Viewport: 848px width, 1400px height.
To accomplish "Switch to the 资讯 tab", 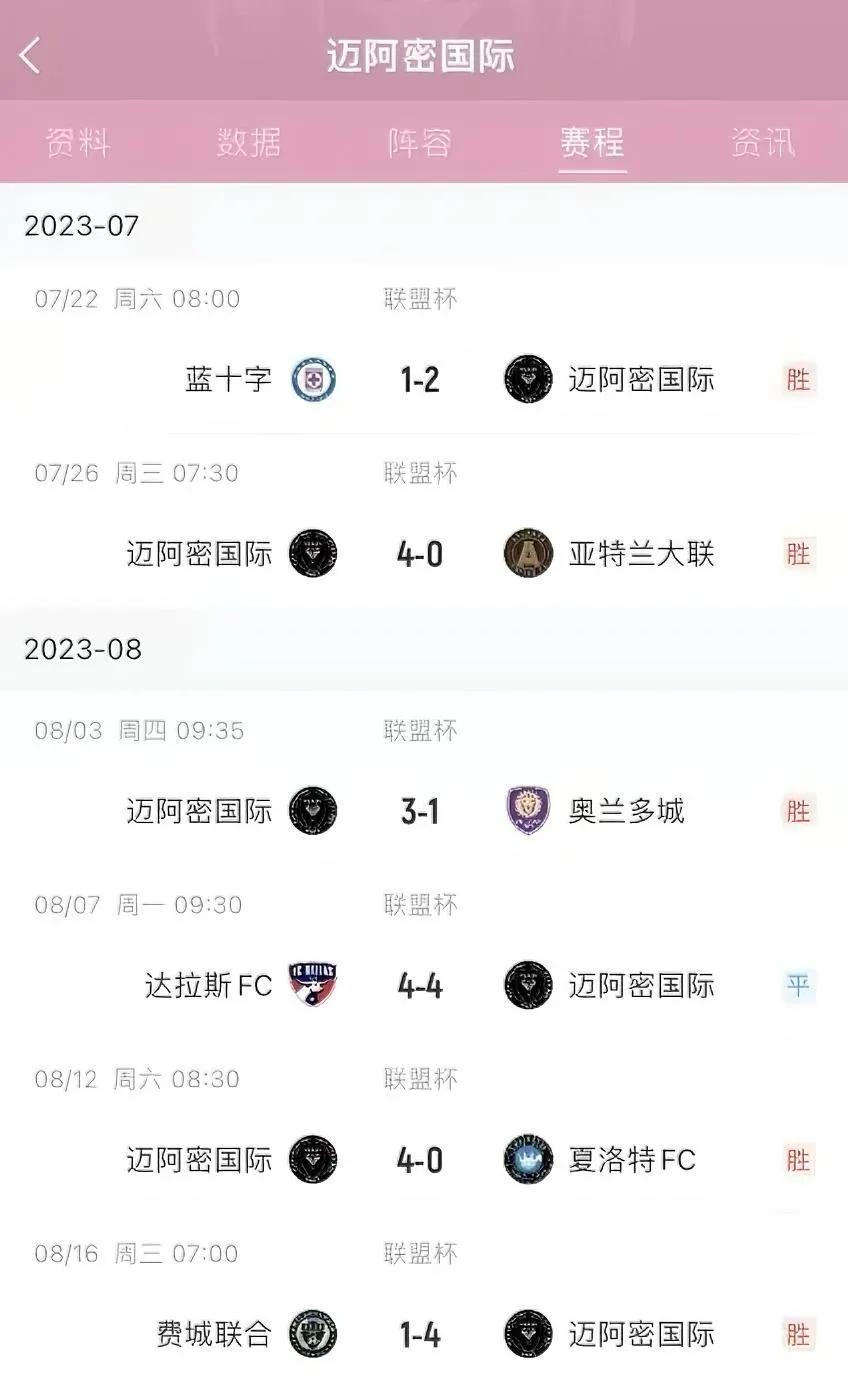I will pyautogui.click(x=763, y=142).
